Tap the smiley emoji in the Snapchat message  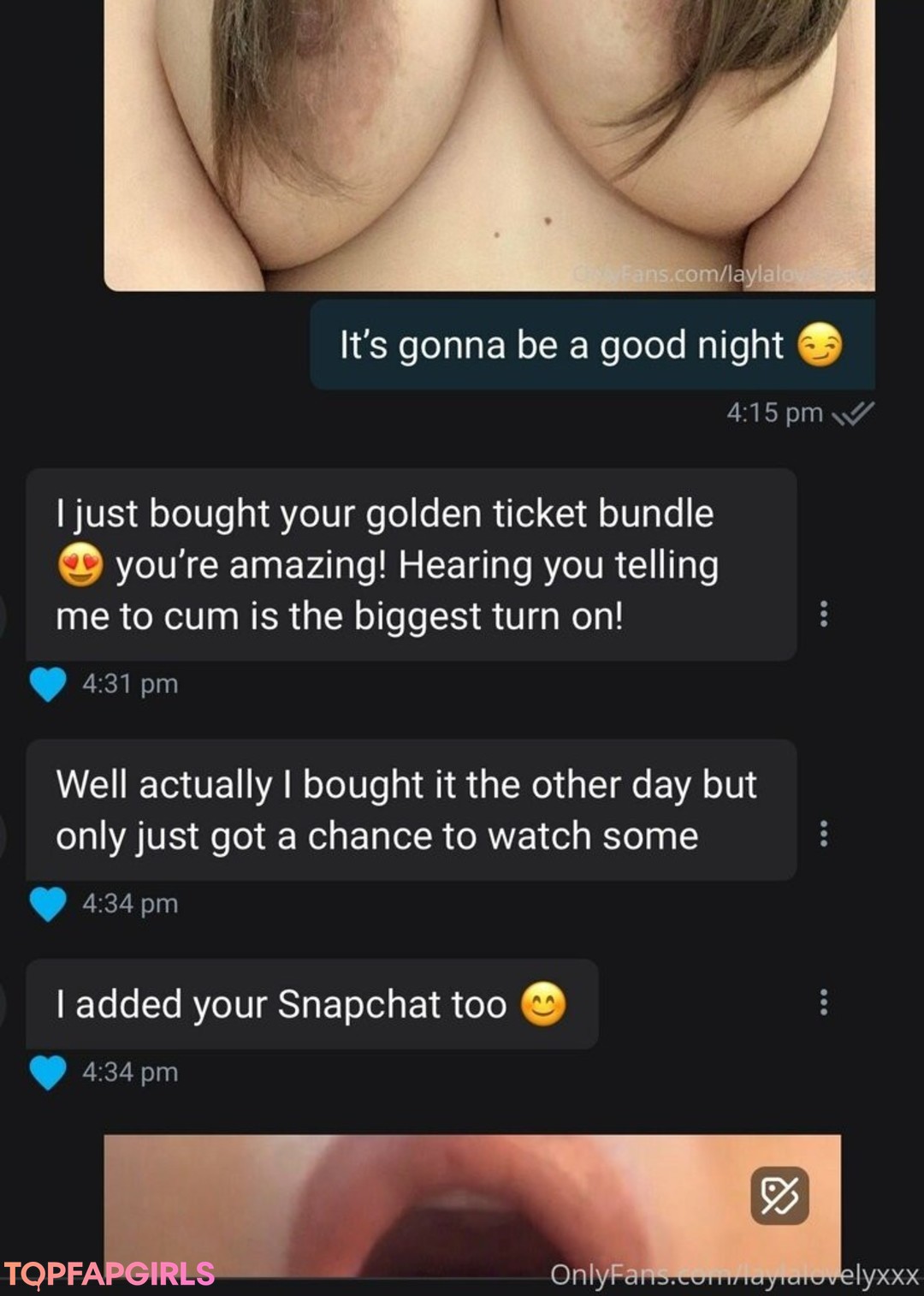coord(545,1004)
